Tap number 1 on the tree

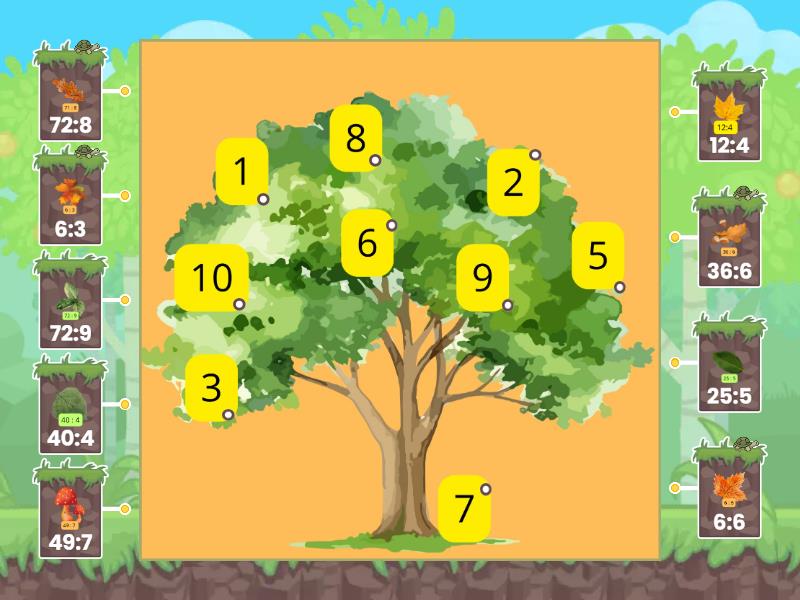(241, 173)
